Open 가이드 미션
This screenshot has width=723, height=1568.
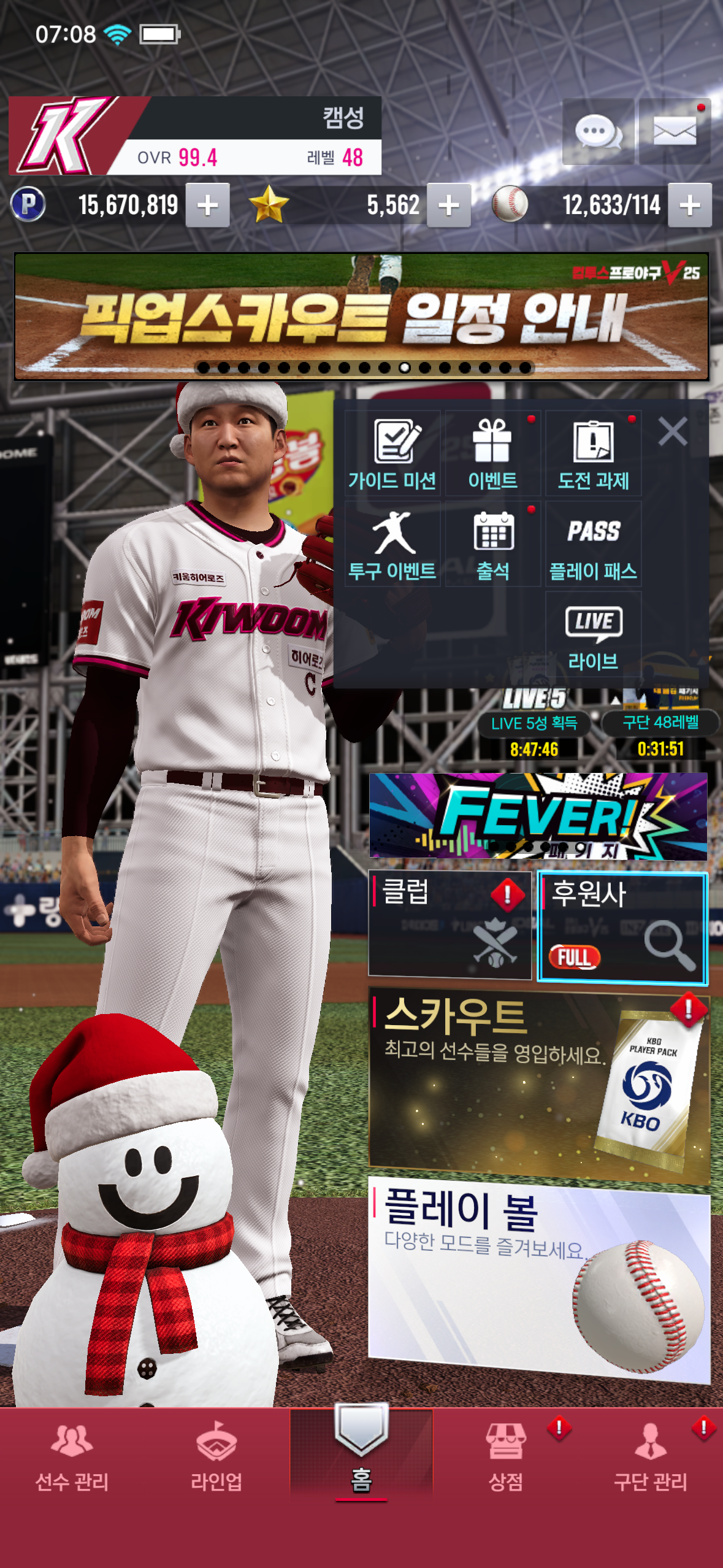tap(392, 454)
